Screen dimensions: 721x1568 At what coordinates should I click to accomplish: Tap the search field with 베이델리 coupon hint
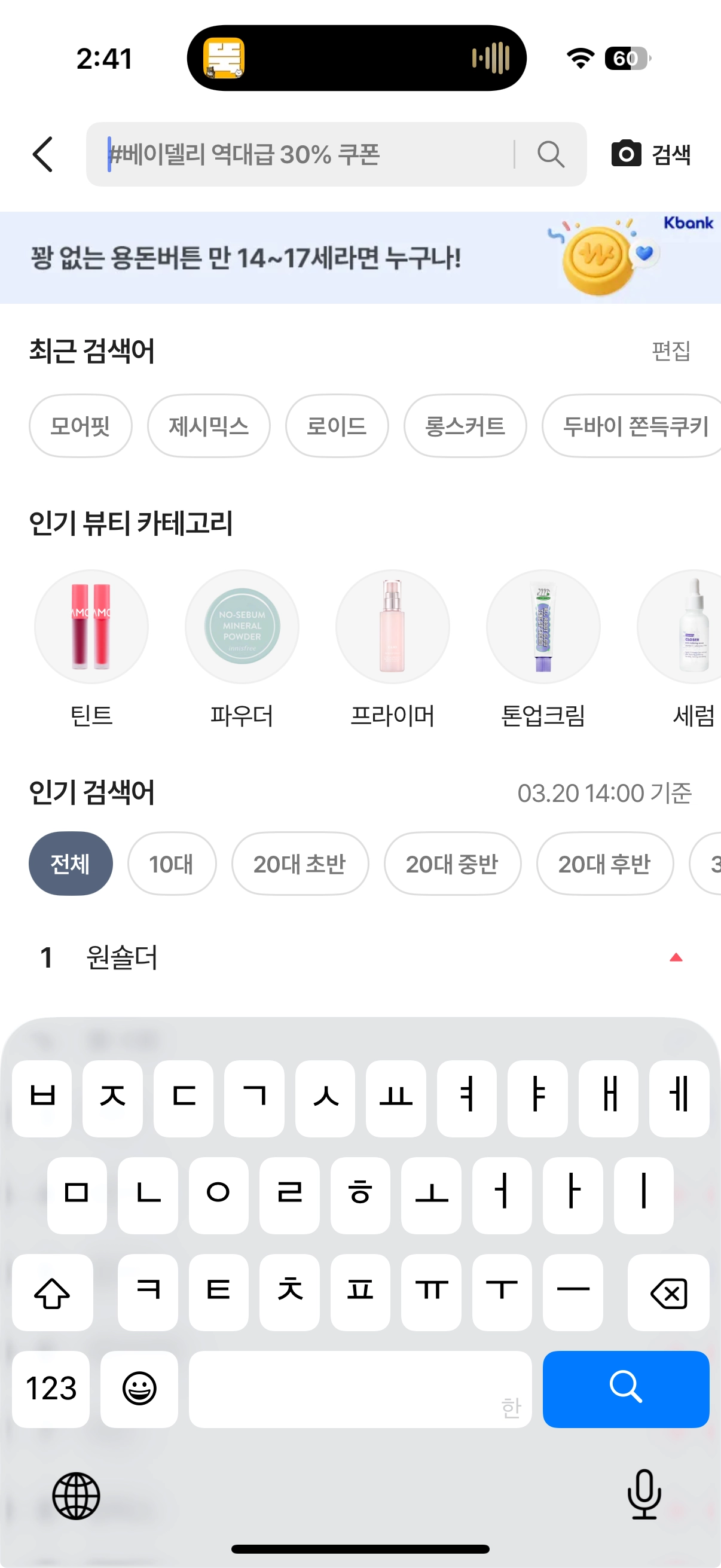pyautogui.click(x=304, y=155)
